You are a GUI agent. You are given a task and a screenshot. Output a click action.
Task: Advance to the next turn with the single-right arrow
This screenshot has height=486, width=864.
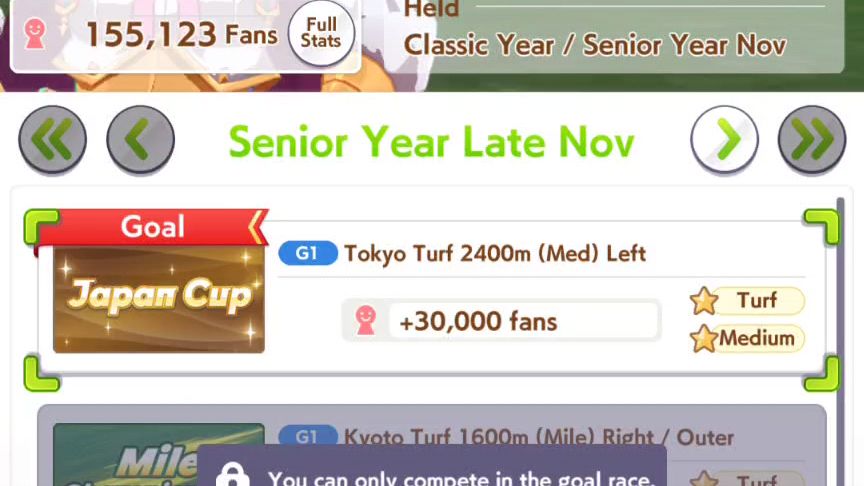(x=724, y=141)
